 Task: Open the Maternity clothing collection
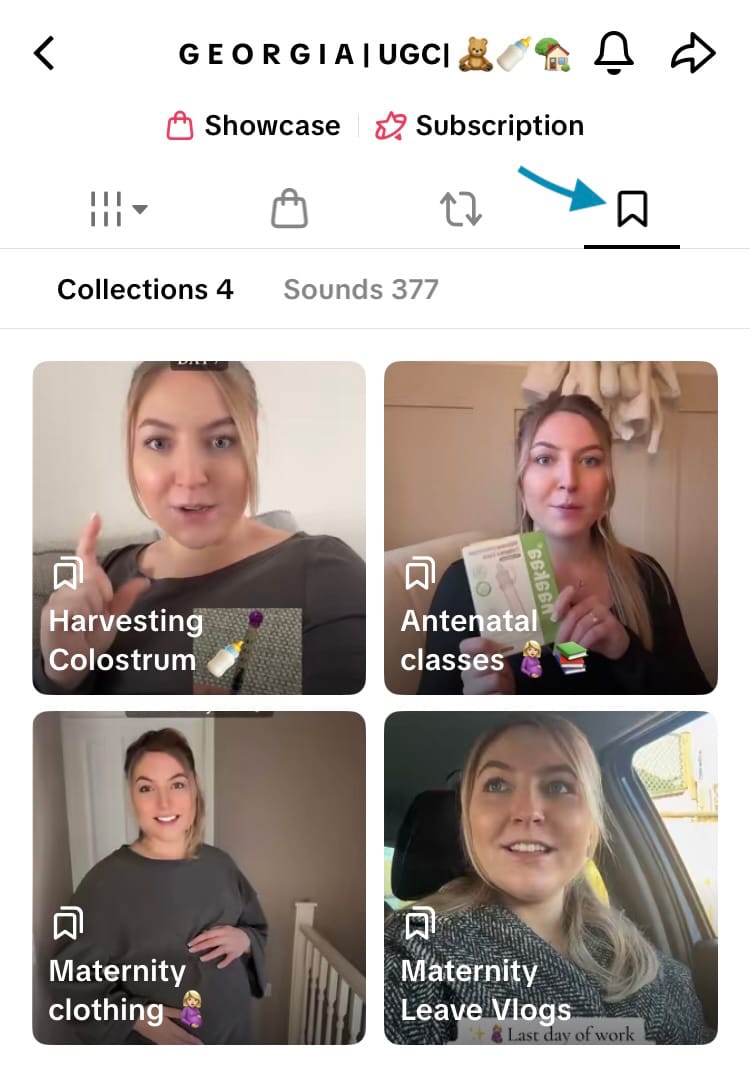[199, 877]
